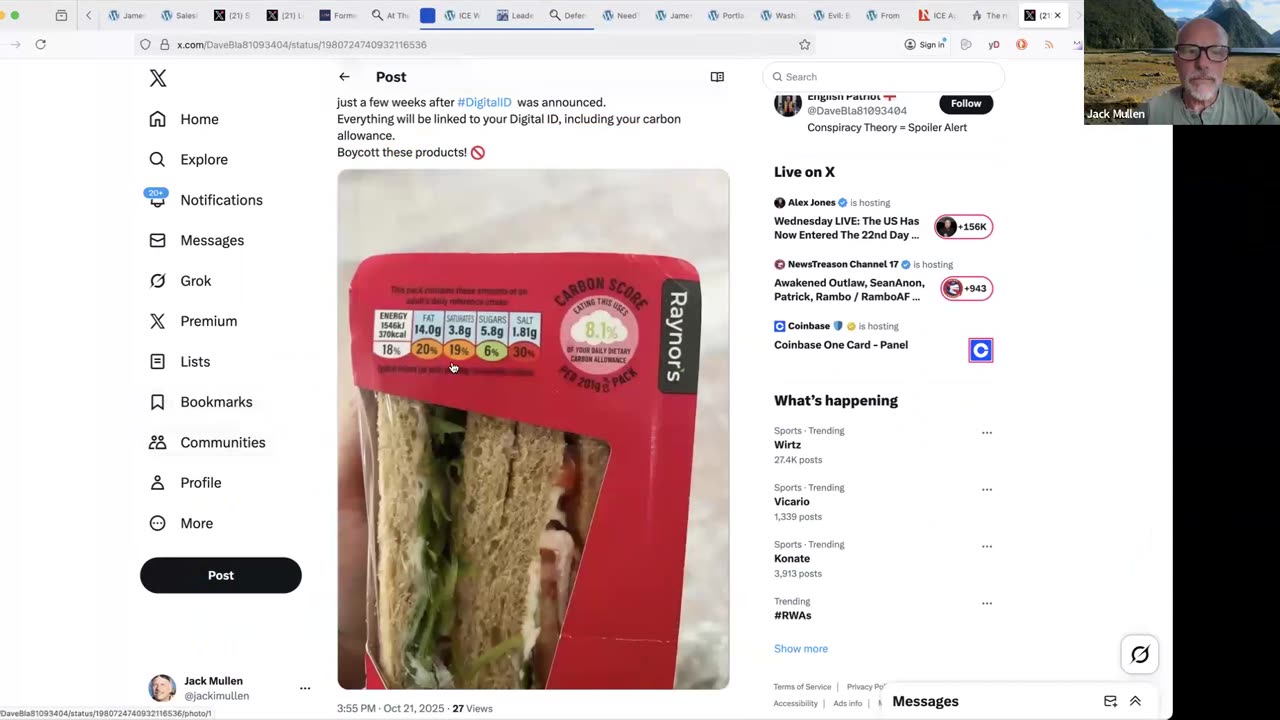Viewport: 1280px width, 720px height.
Task: View your Notifications
Action: (x=220, y=200)
